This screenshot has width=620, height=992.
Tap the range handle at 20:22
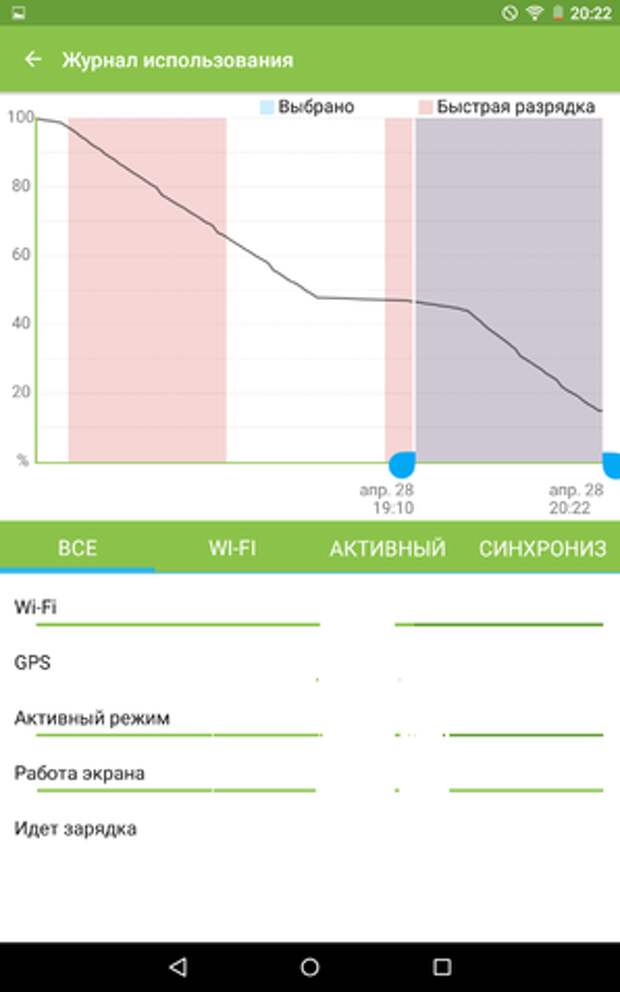[611, 465]
